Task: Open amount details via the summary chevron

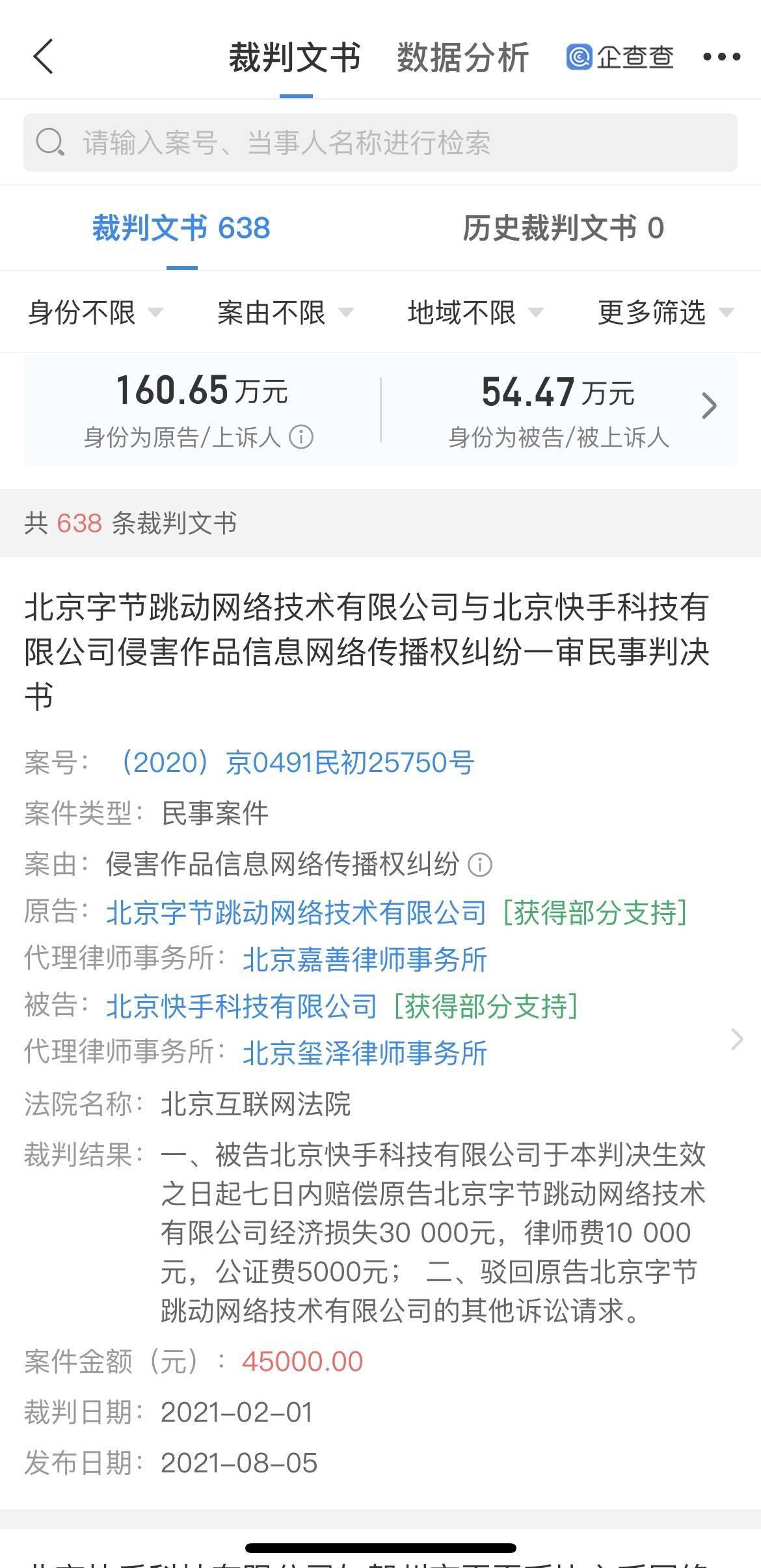Action: tap(709, 406)
